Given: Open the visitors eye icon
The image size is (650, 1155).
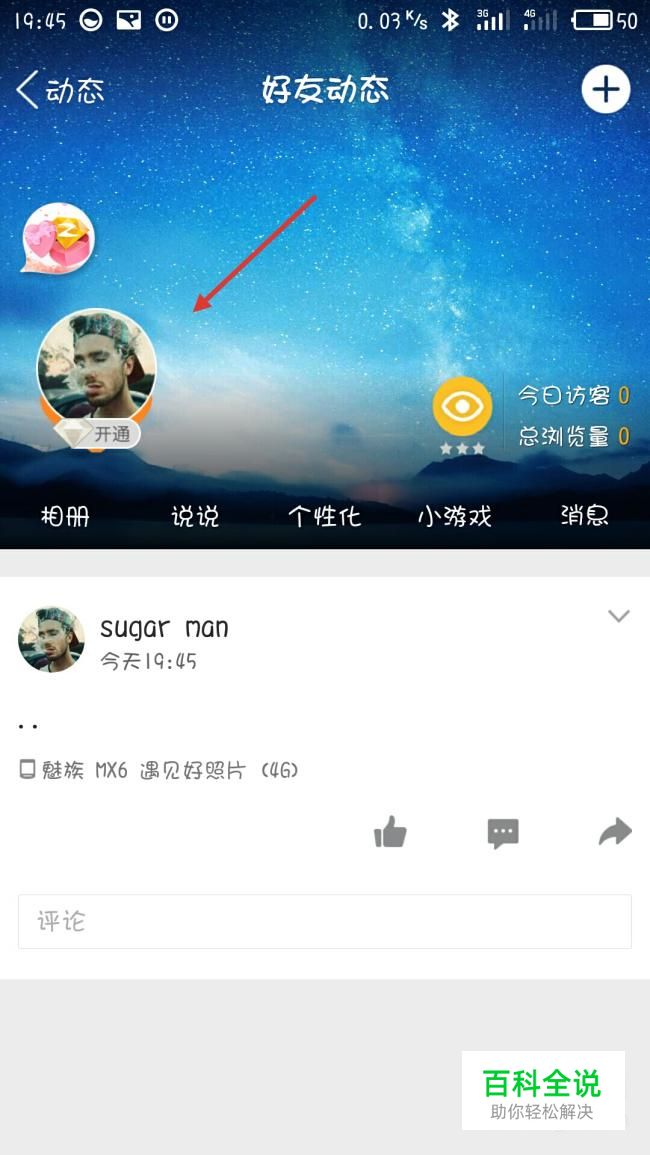Looking at the screenshot, I should pyautogui.click(x=462, y=406).
